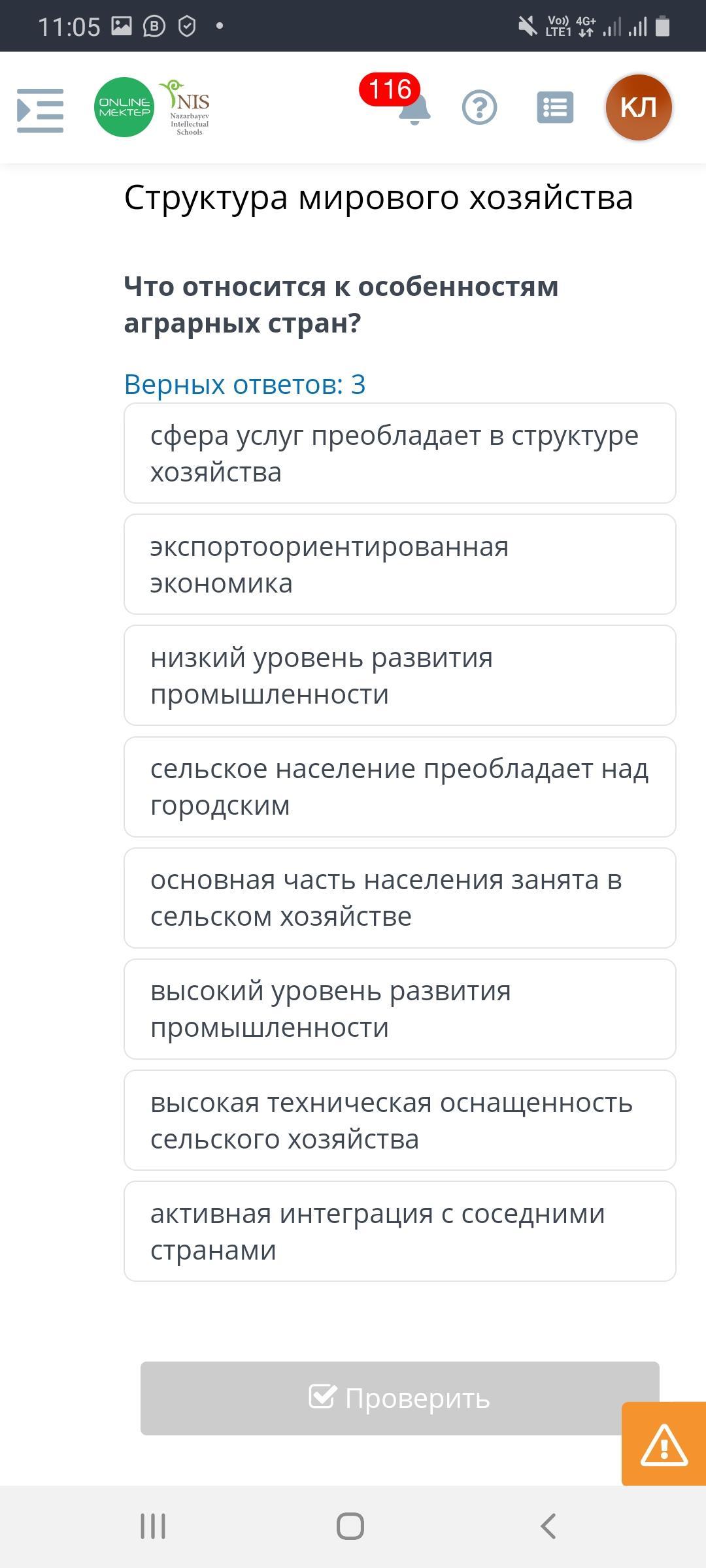Open the notifications bell
706x1568 pixels.
click(414, 108)
